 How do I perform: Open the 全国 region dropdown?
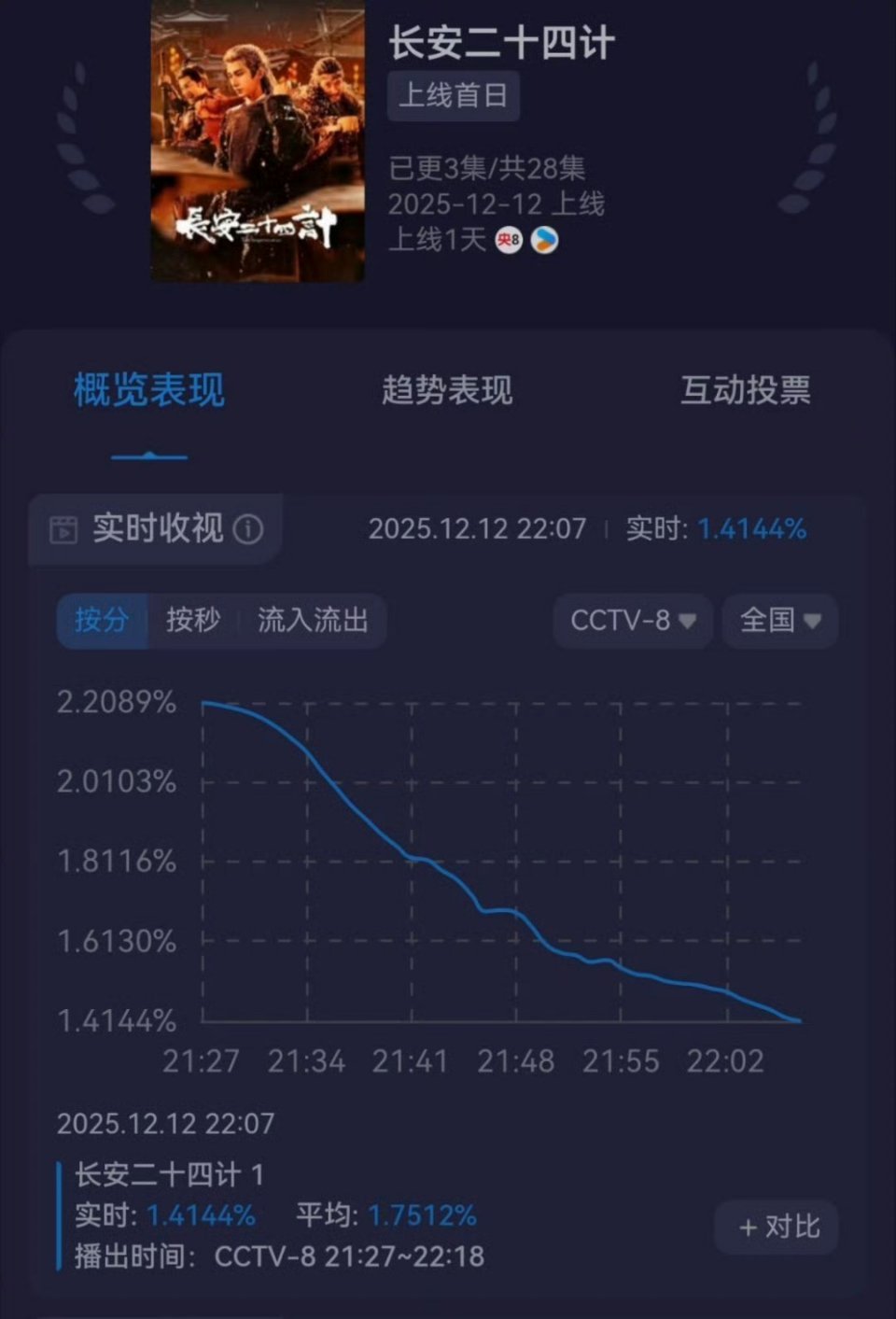click(x=779, y=621)
